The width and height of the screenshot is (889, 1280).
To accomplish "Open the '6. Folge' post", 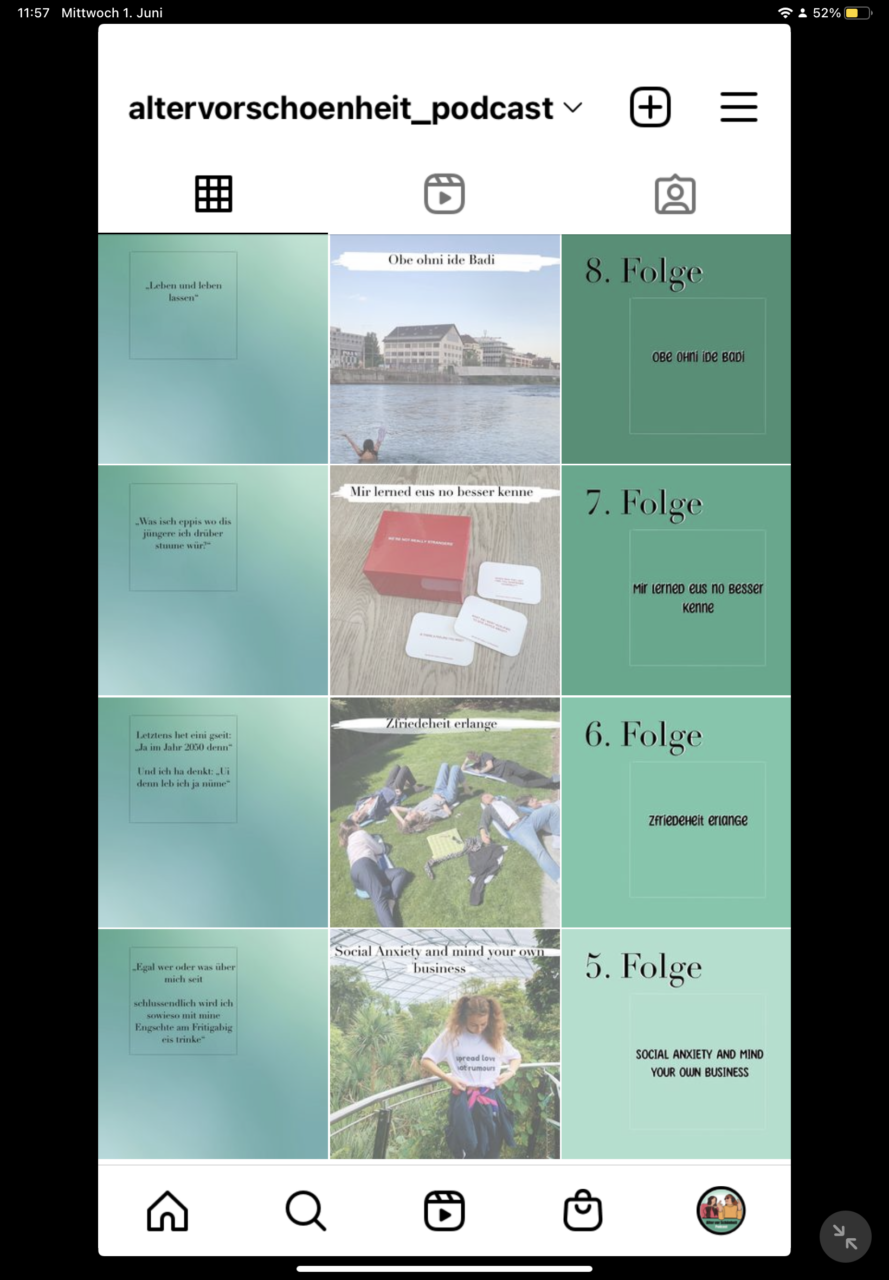I will (x=676, y=812).
